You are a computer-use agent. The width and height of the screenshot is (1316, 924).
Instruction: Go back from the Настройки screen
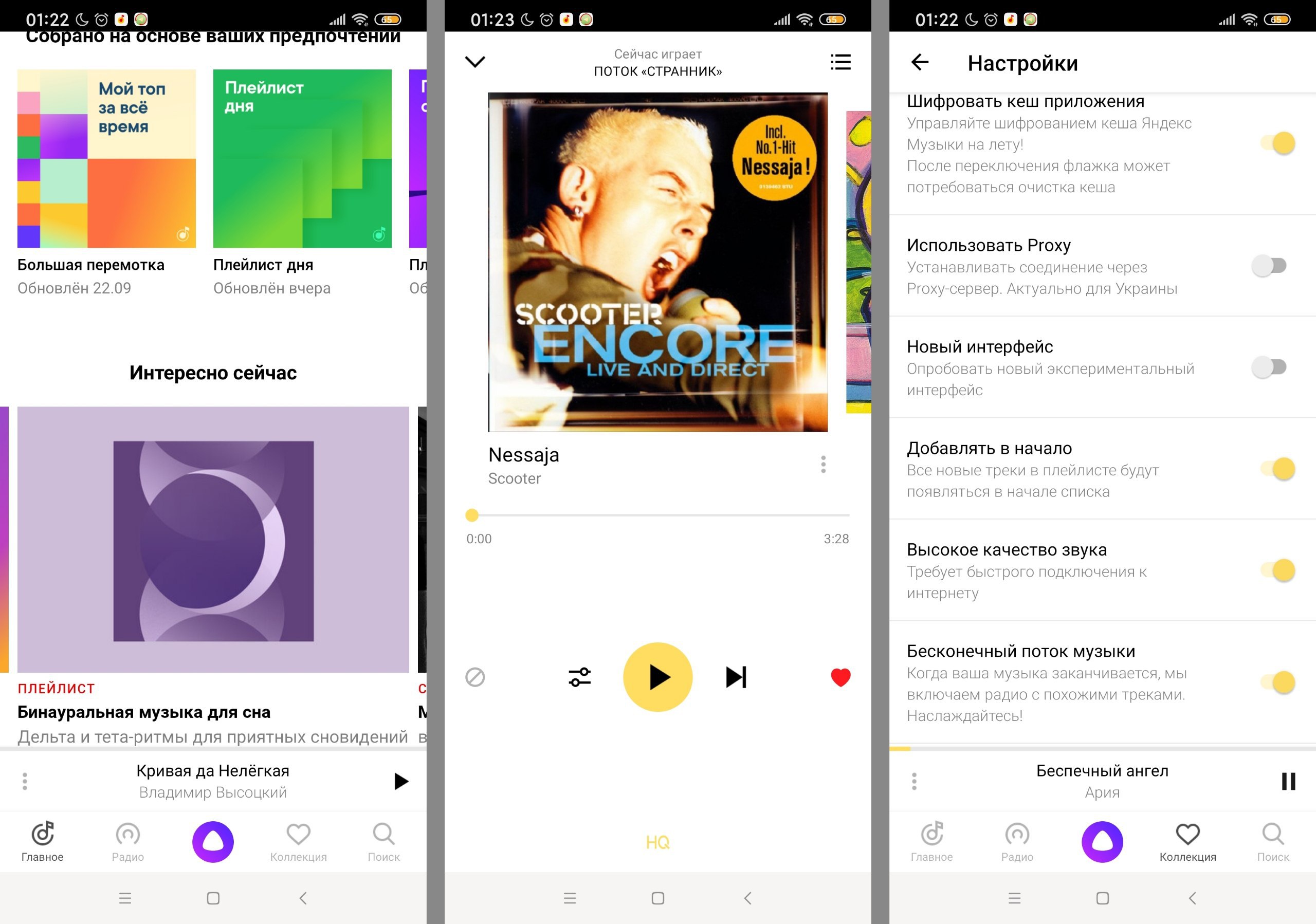coord(920,62)
